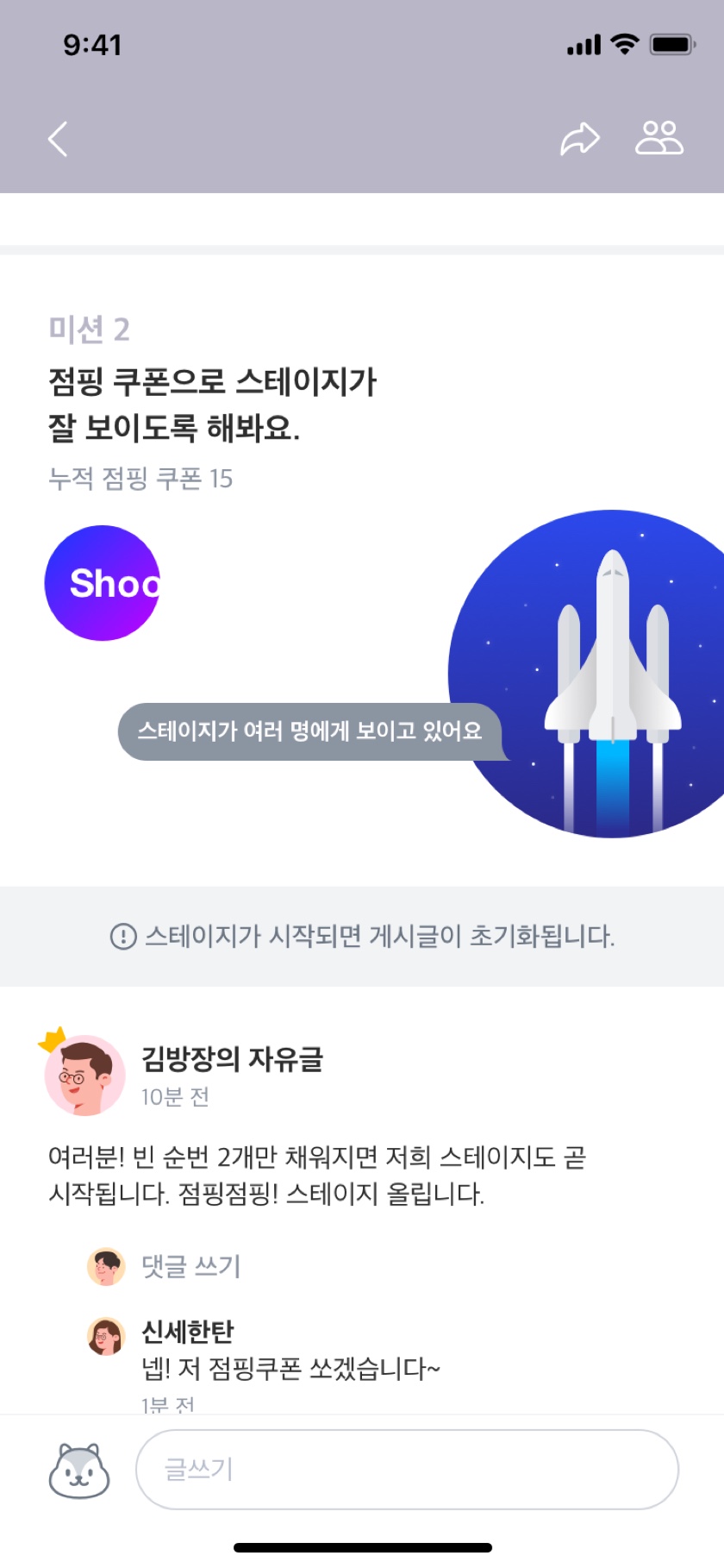
Task: View 신세한탄's profile avatar
Action: point(106,1336)
